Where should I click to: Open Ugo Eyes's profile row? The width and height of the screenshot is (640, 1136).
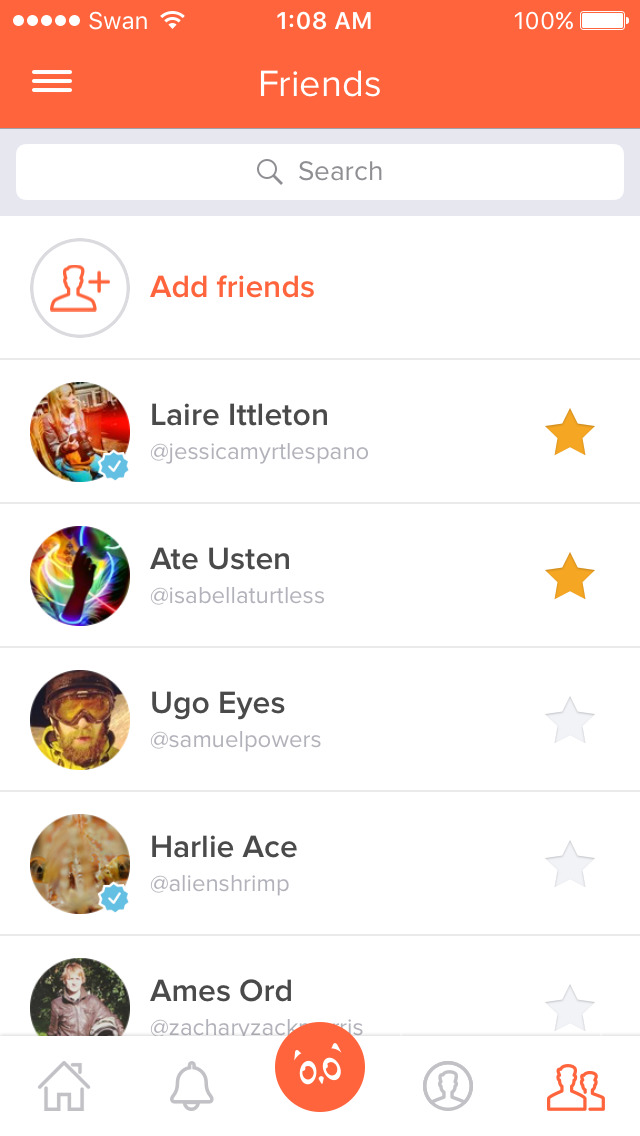320,719
